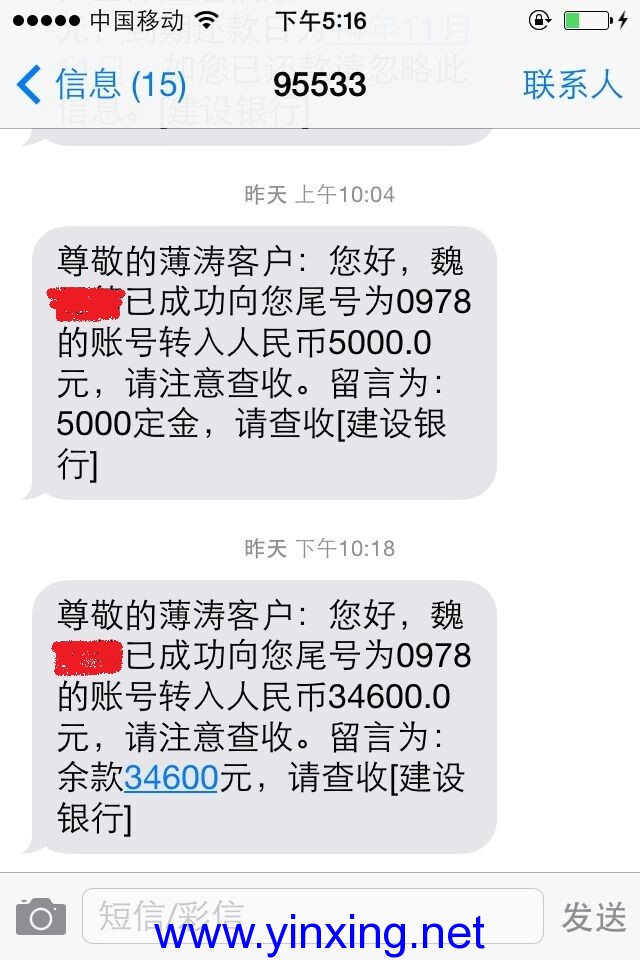
Task: Focus the 短信/彩信 message text field
Action: [312, 916]
